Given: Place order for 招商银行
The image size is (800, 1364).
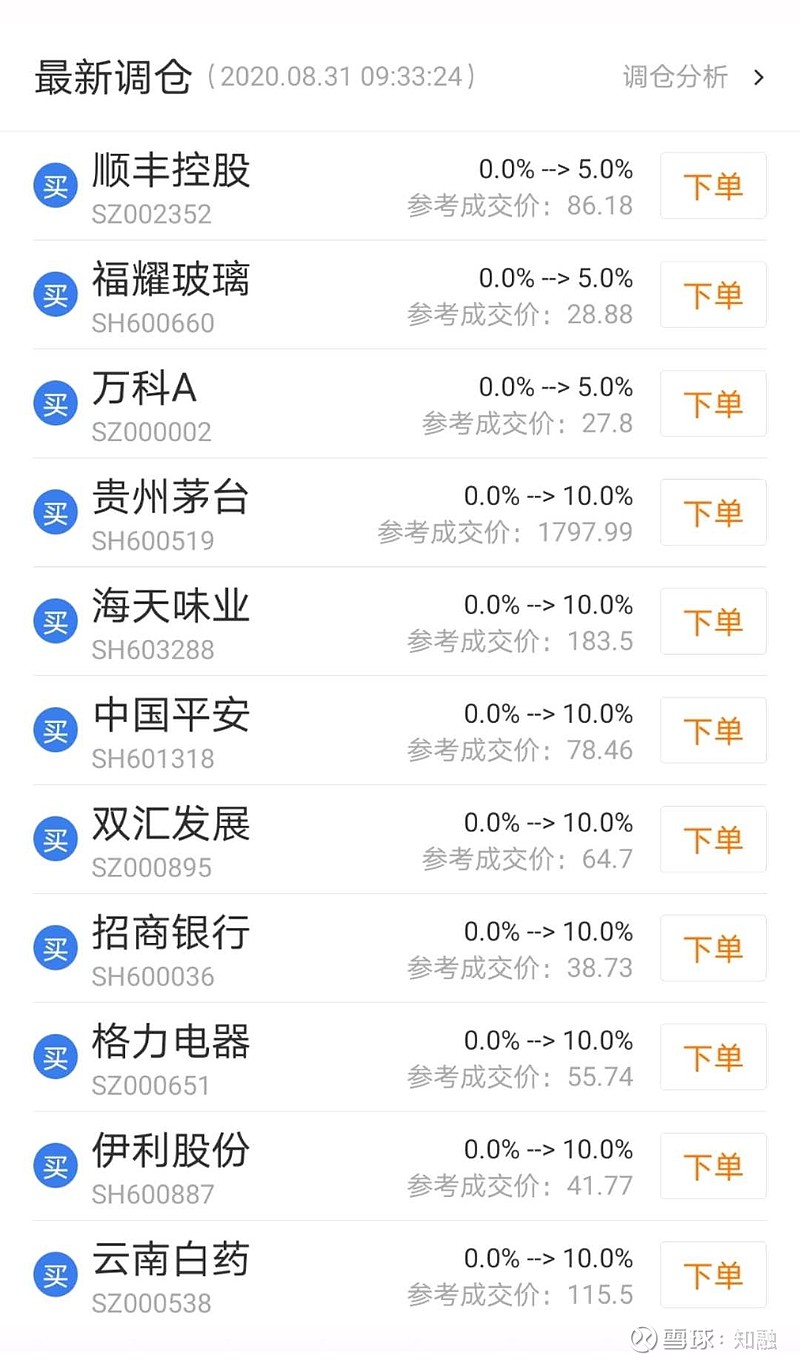Looking at the screenshot, I should pyautogui.click(x=713, y=949).
